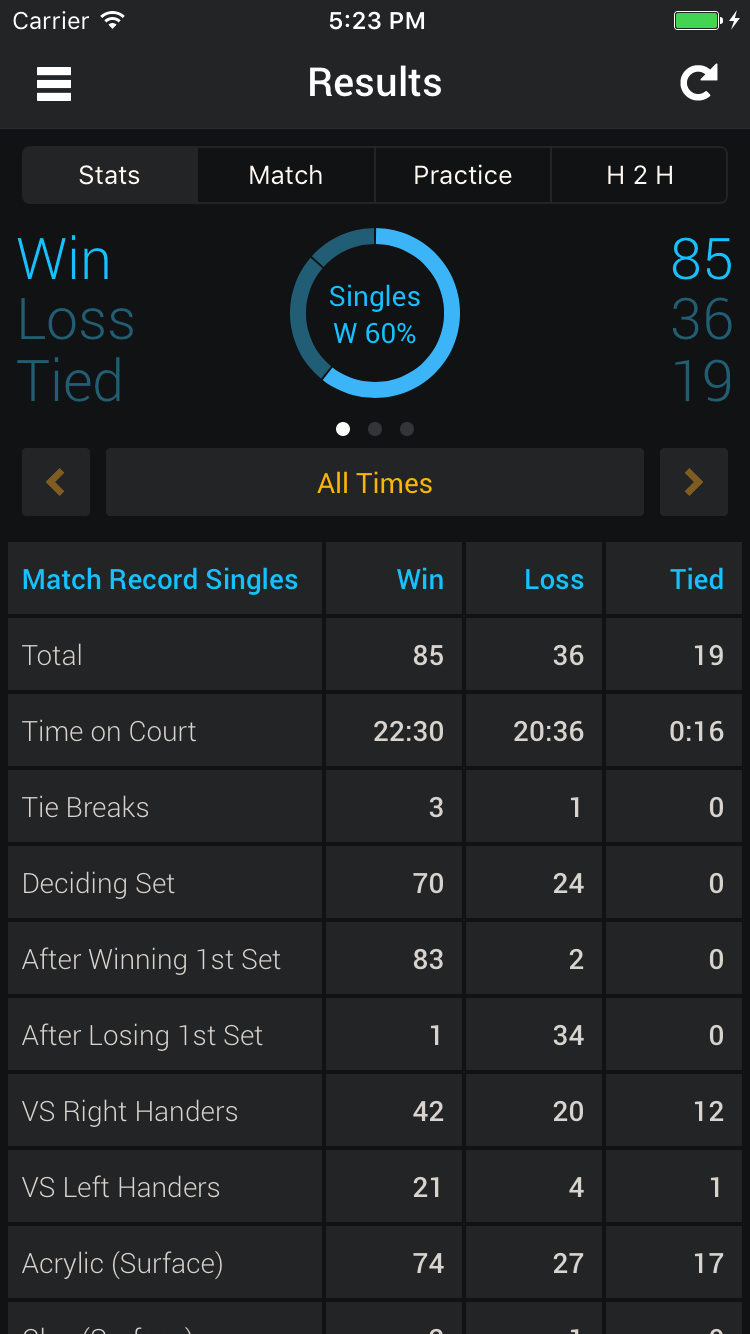Open the H 2 H tab
The width and height of the screenshot is (750, 1334).
click(639, 175)
